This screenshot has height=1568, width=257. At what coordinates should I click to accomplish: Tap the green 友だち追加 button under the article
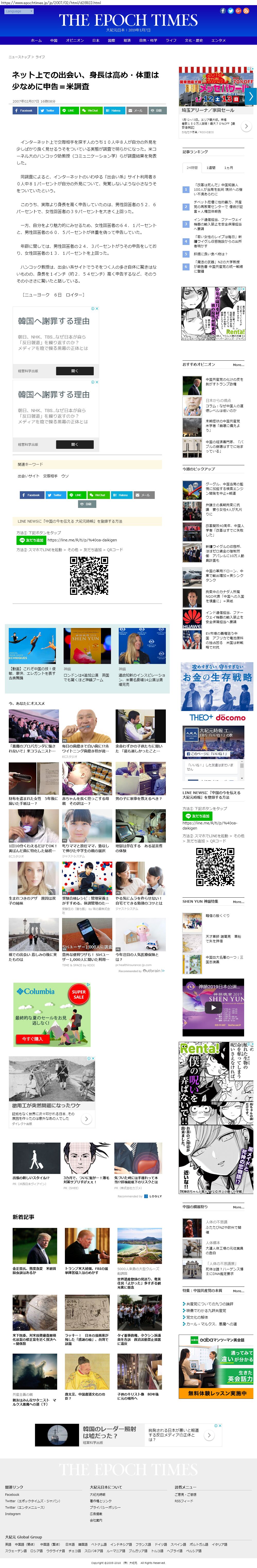[x=31, y=540]
